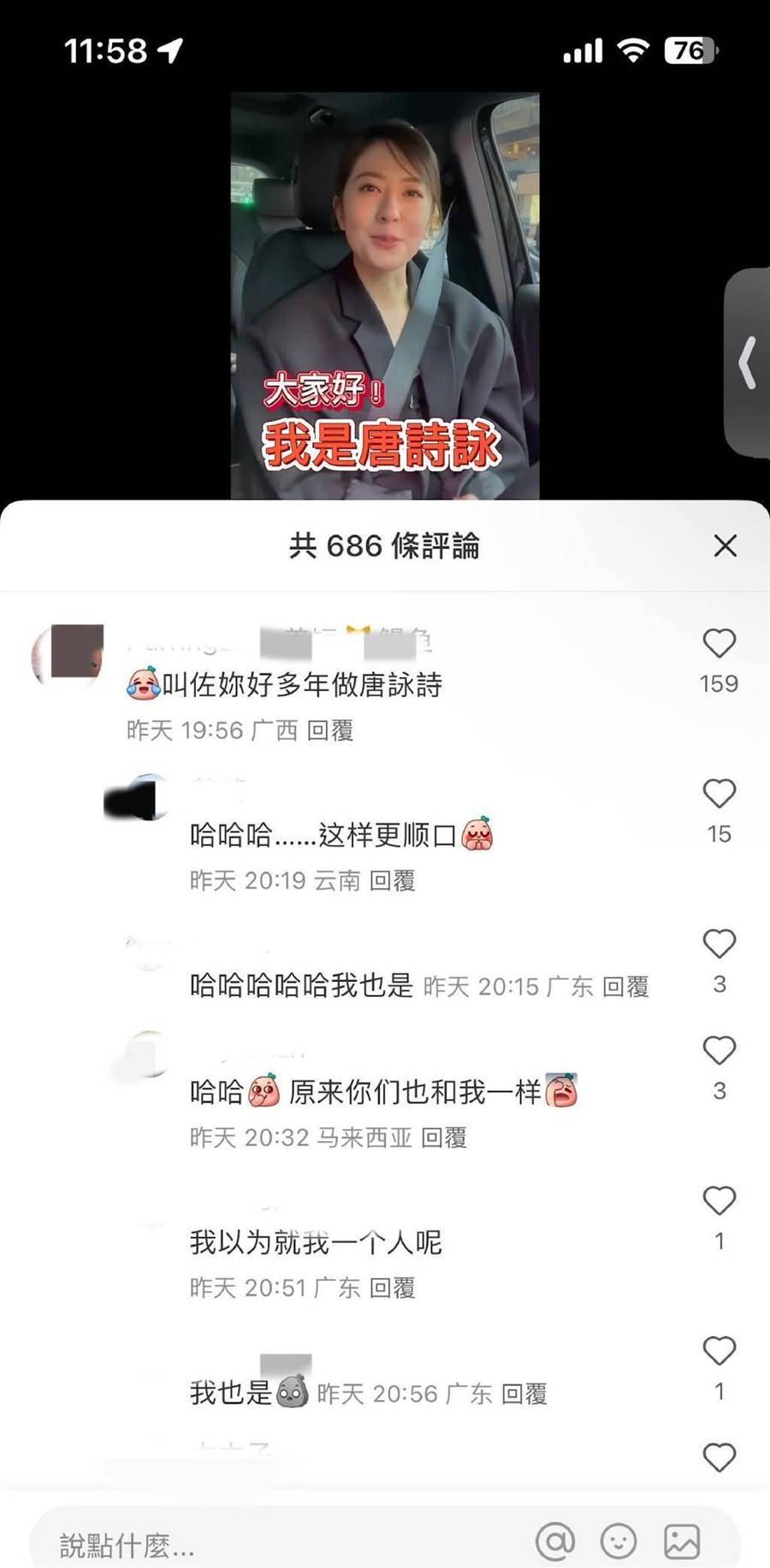Like the comment '我以为就我一个人呢'
This screenshot has height=1568, width=770.
719,1201
